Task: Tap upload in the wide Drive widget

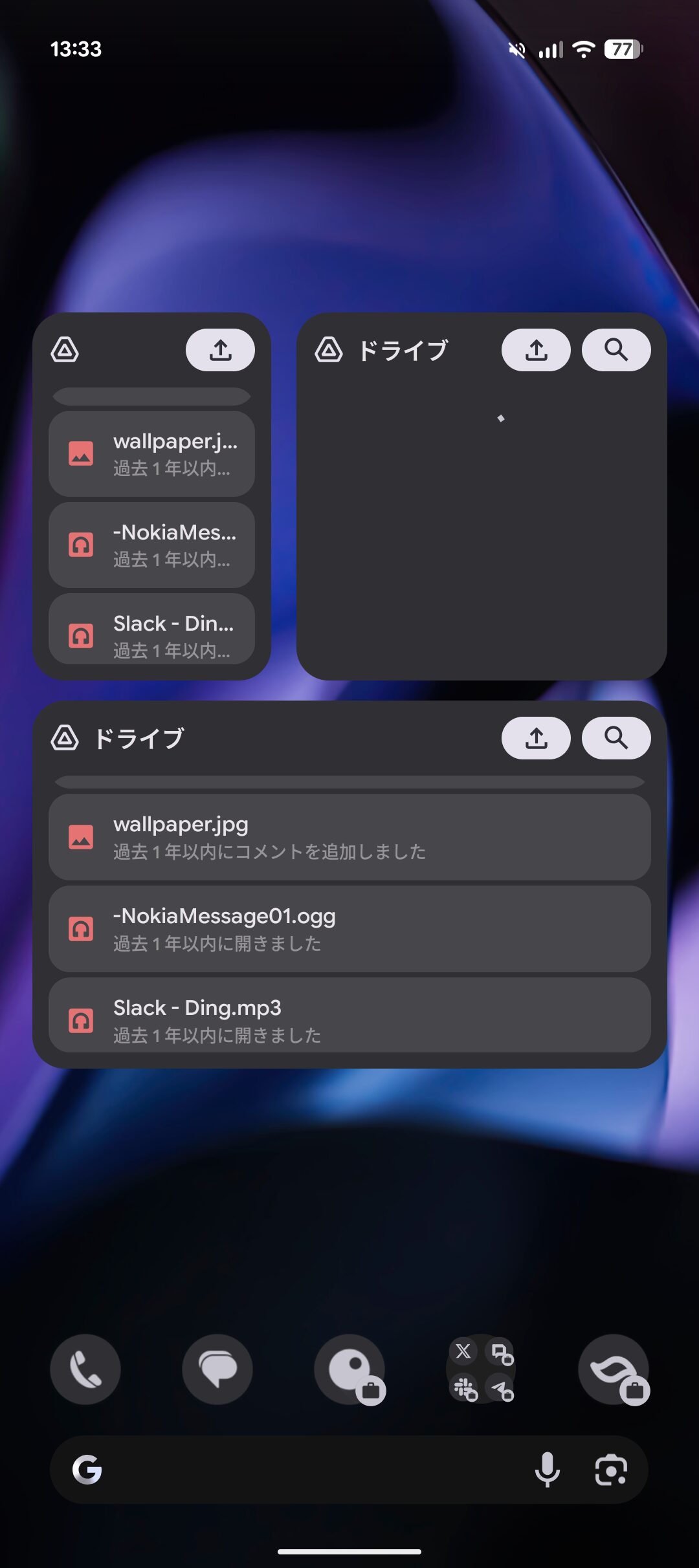Action: [536, 738]
